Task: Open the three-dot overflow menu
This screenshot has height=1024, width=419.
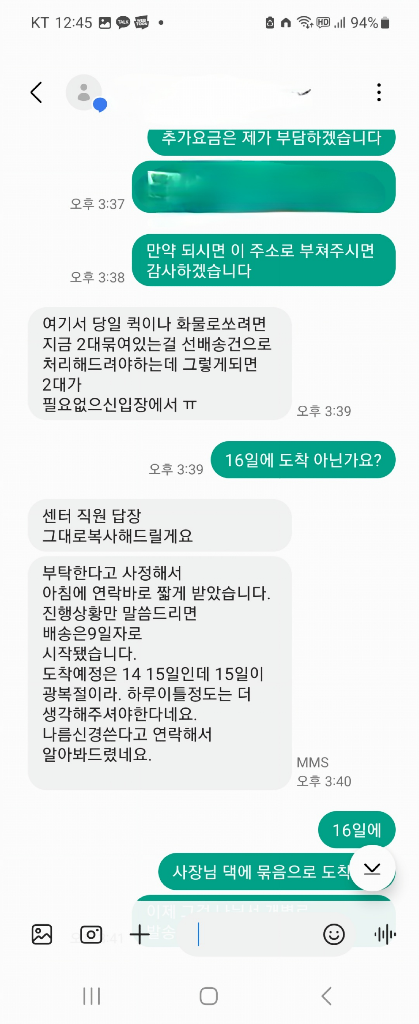Action: click(379, 93)
